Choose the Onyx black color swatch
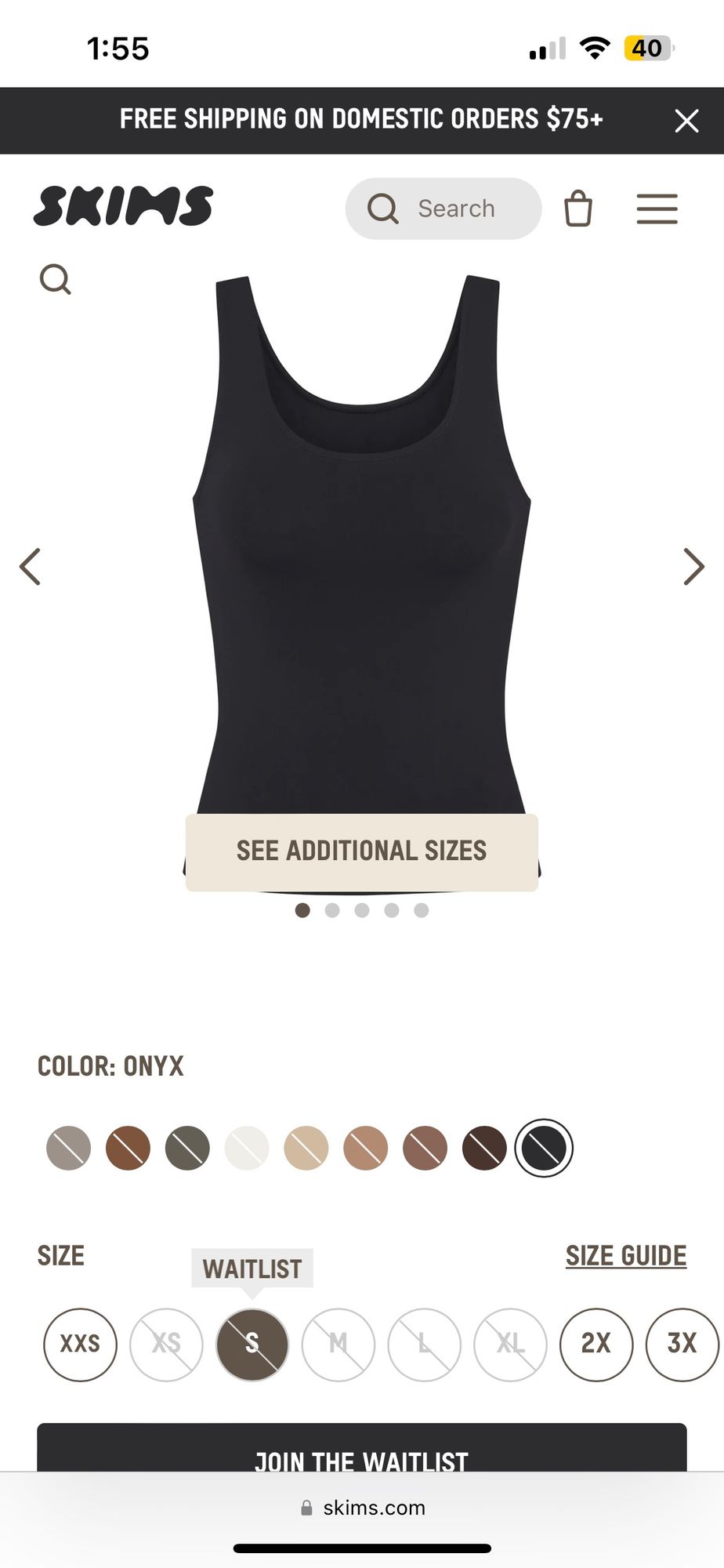The height and width of the screenshot is (1568, 724). point(544,1149)
